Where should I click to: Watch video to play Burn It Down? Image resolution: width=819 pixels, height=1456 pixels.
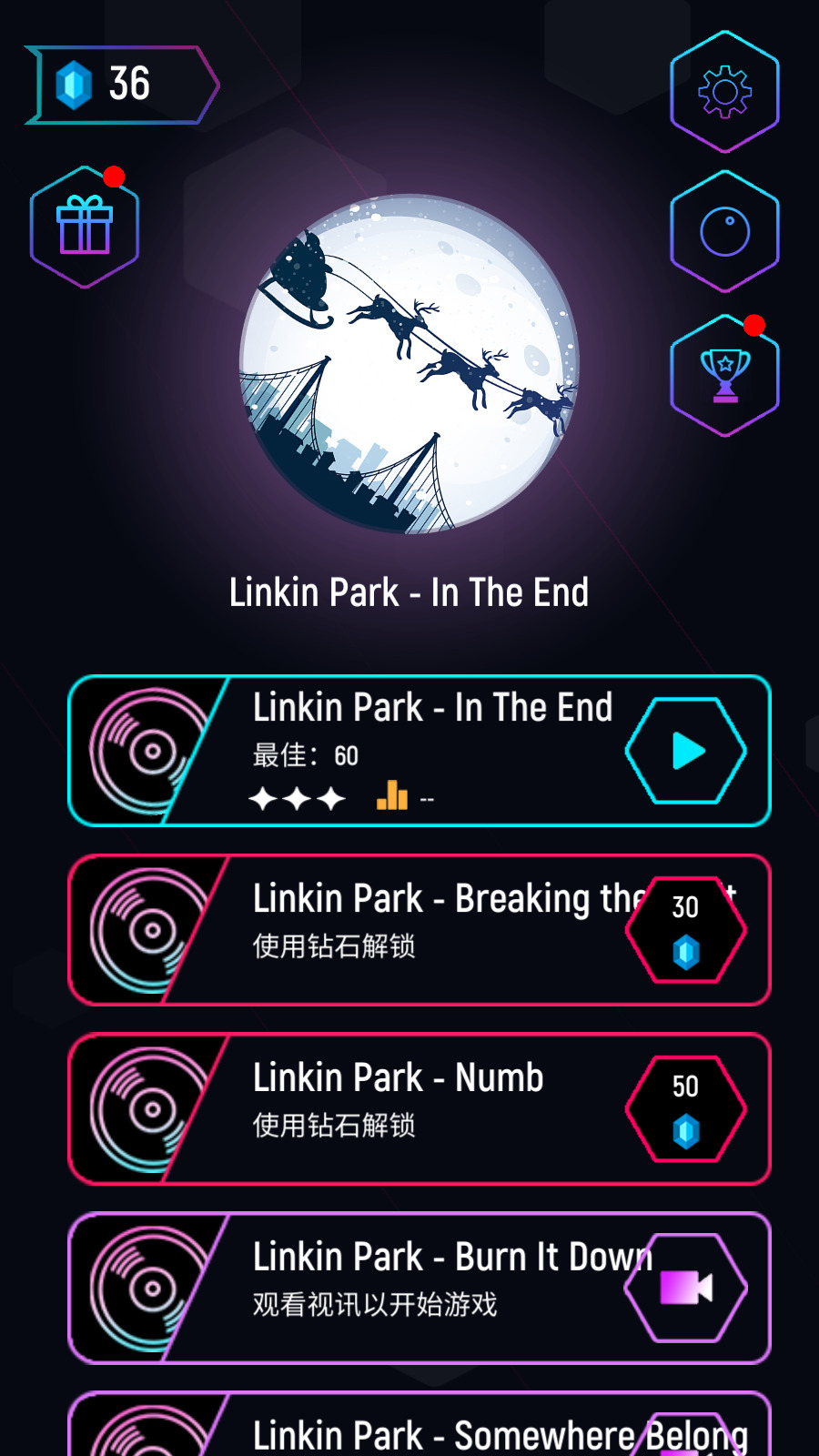tap(686, 1288)
